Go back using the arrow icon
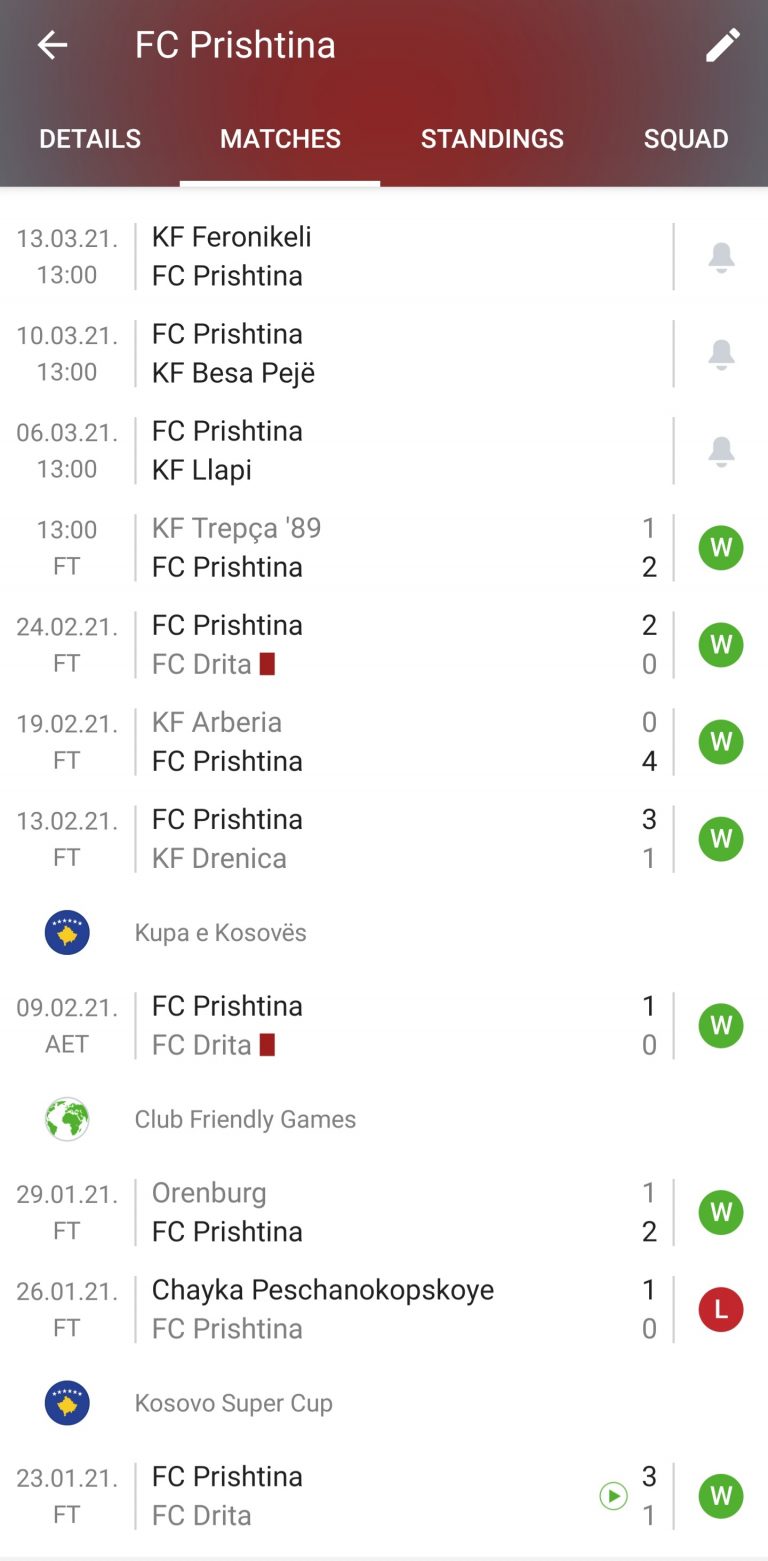 52,45
